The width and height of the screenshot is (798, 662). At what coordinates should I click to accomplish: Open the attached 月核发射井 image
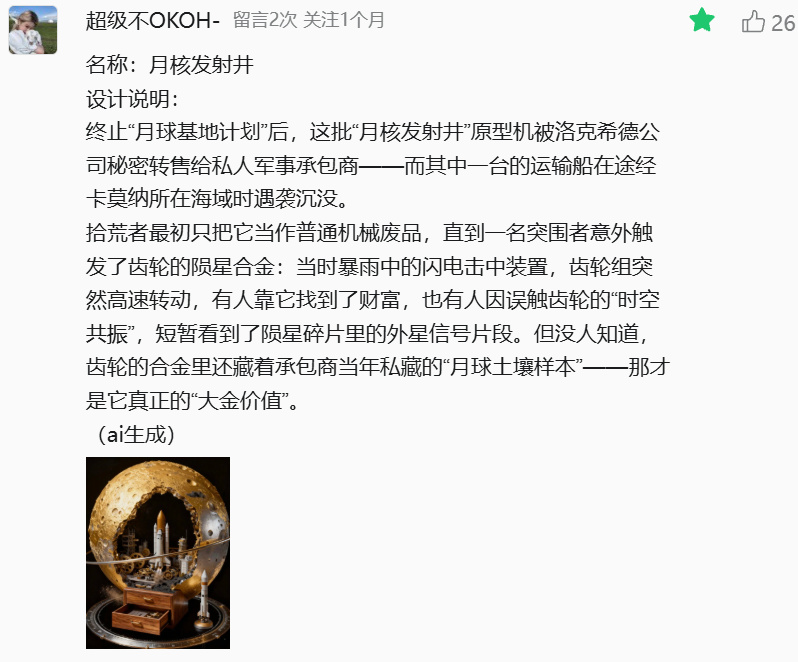158,552
